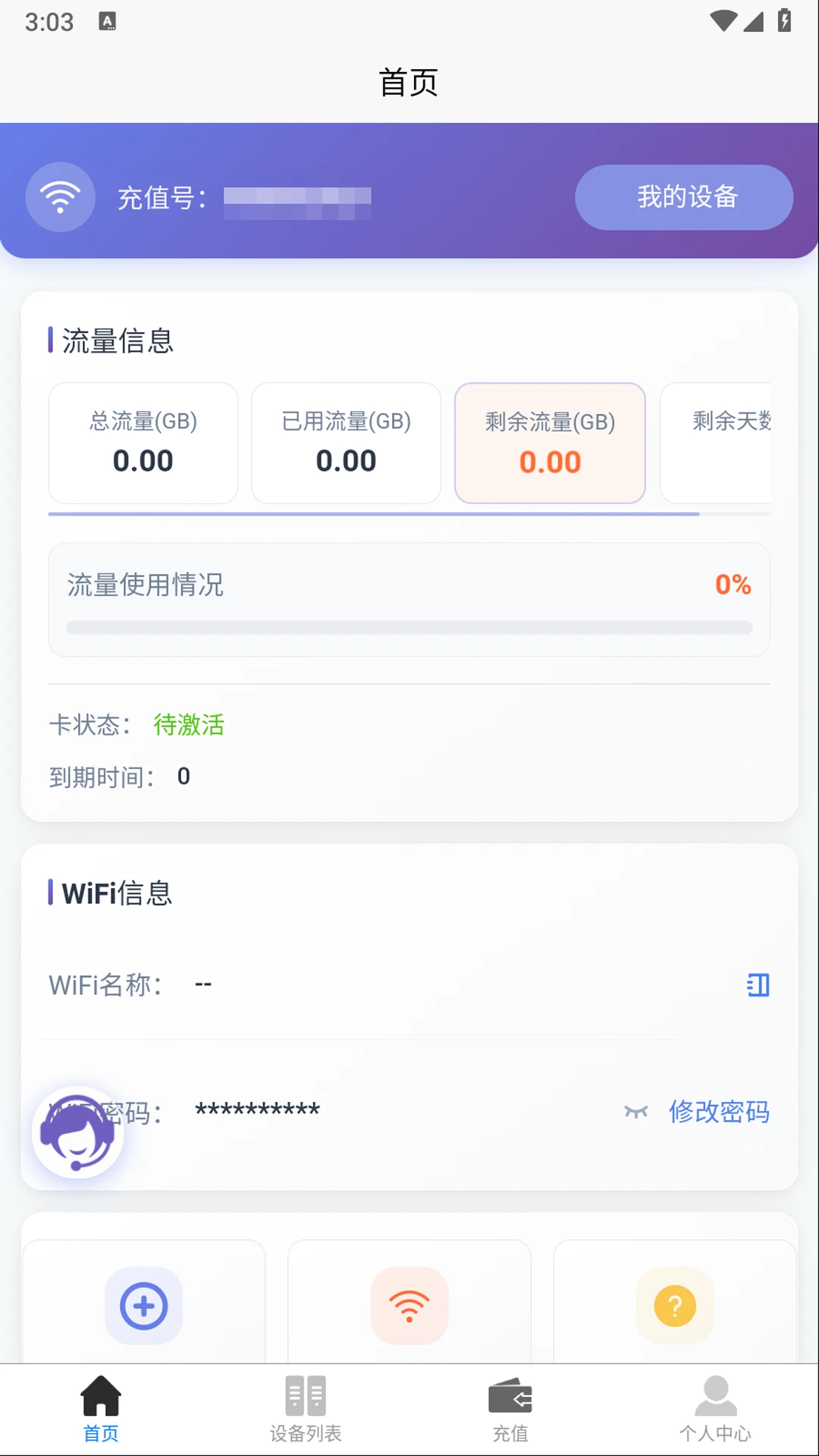Screen dimensions: 819x1456
Task: Open customer service headset bubble
Action: tap(77, 1132)
